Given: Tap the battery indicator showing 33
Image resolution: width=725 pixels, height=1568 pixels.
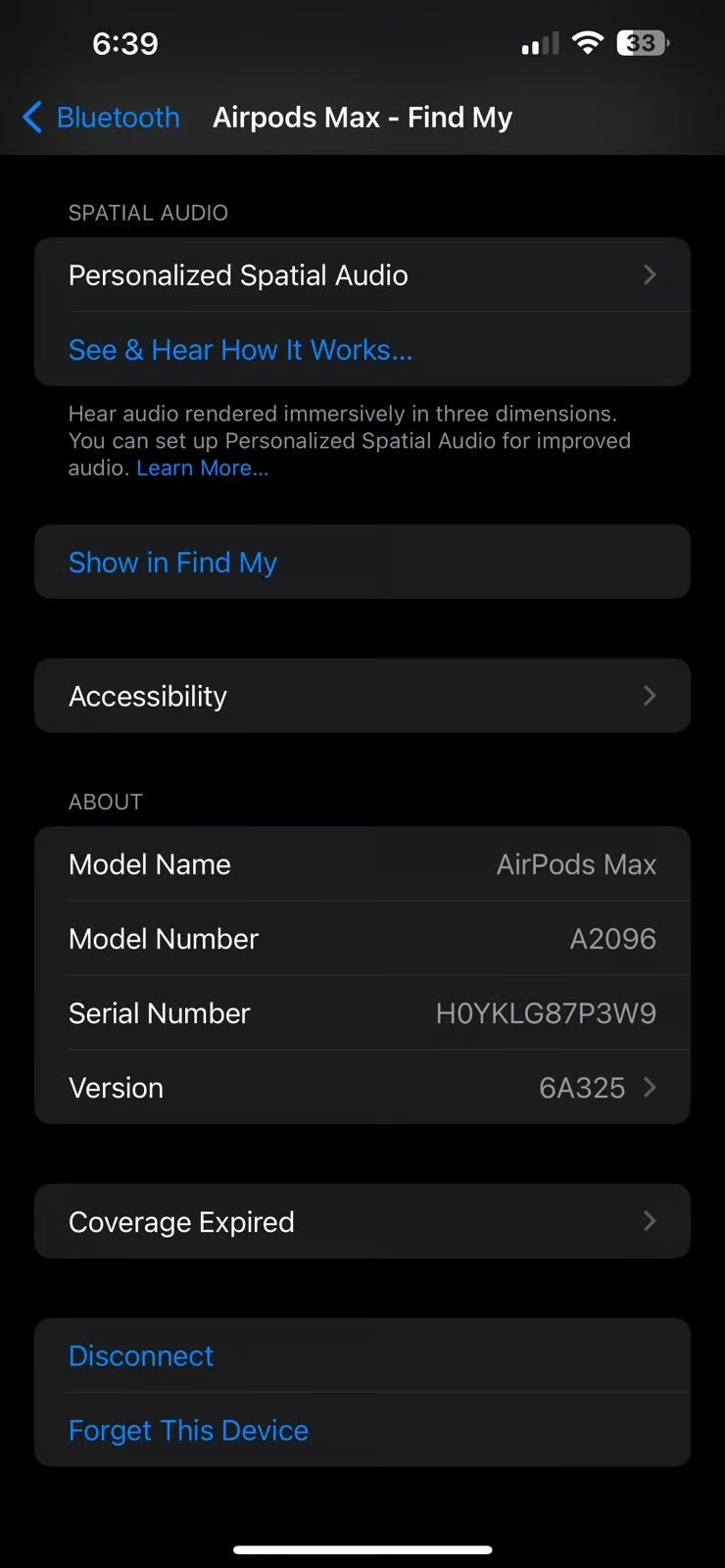Looking at the screenshot, I should [x=642, y=42].
